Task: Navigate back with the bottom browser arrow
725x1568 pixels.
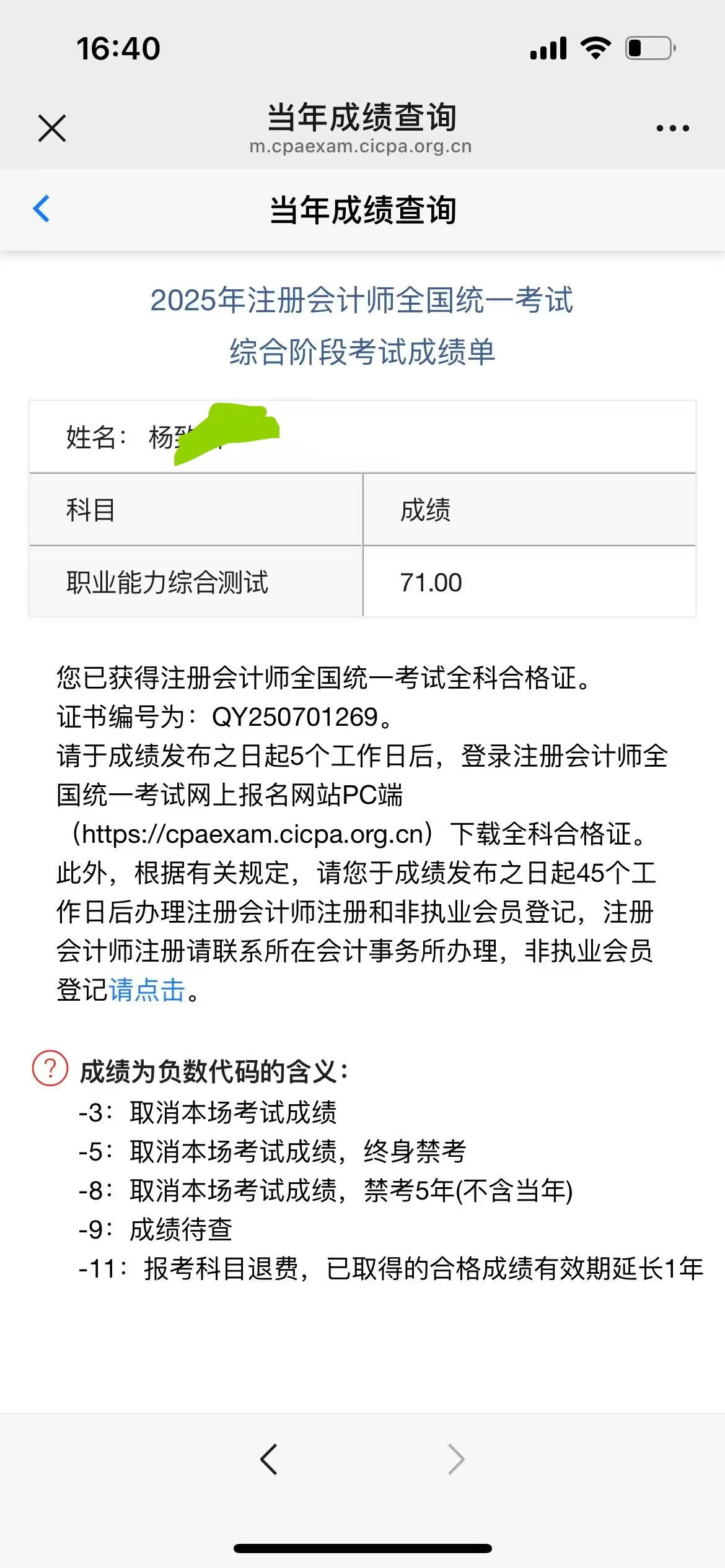Action: pos(269,1459)
